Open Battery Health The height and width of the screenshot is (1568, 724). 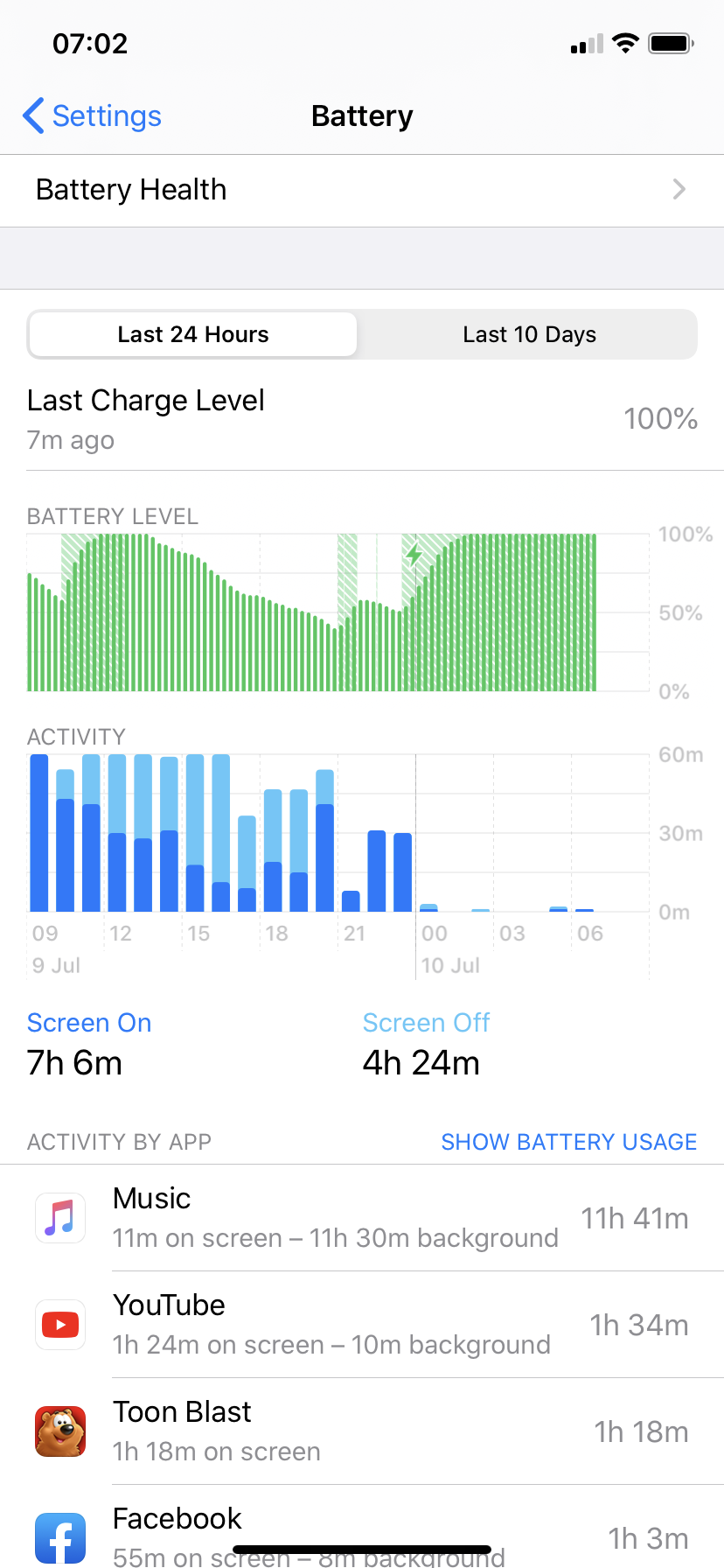point(361,190)
